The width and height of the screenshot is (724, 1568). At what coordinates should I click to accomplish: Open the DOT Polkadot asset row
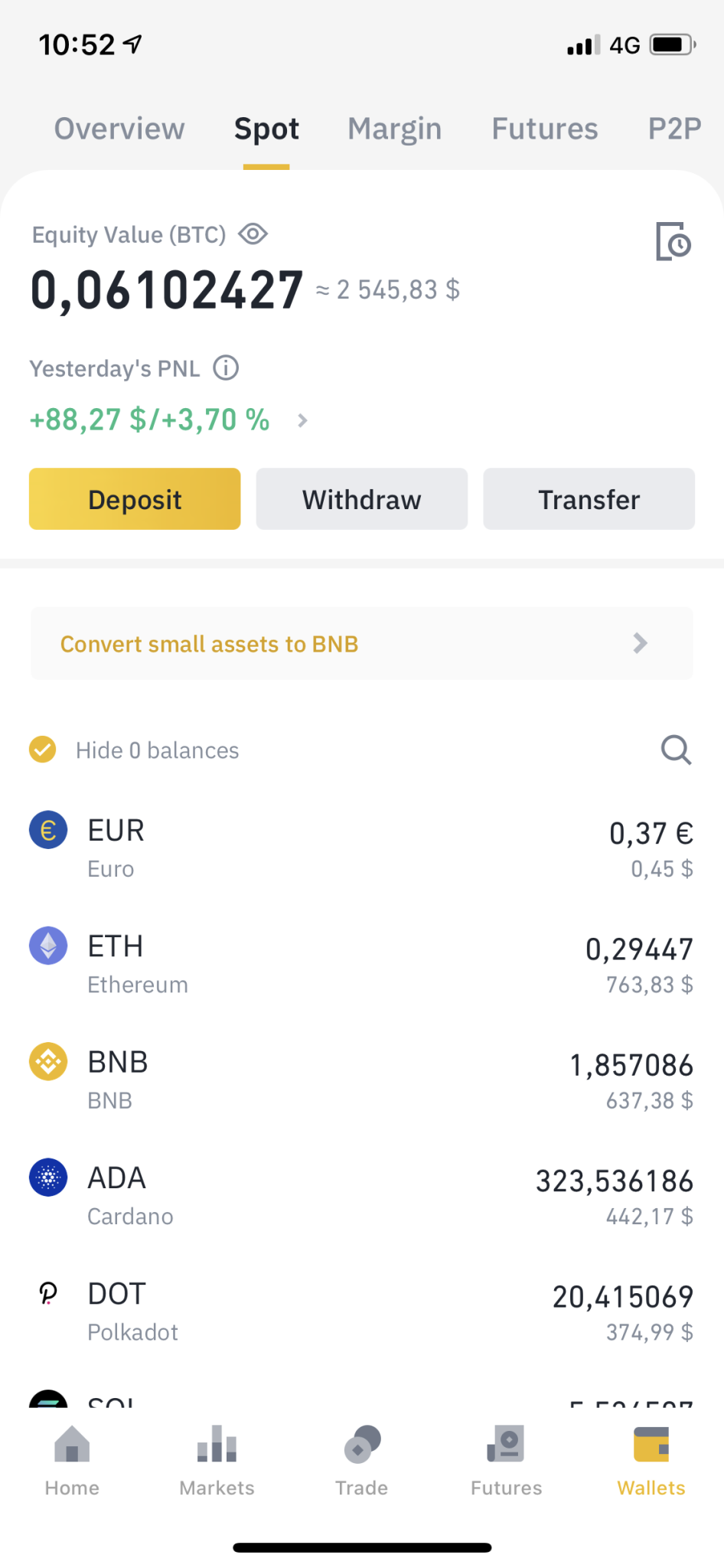click(x=362, y=1311)
